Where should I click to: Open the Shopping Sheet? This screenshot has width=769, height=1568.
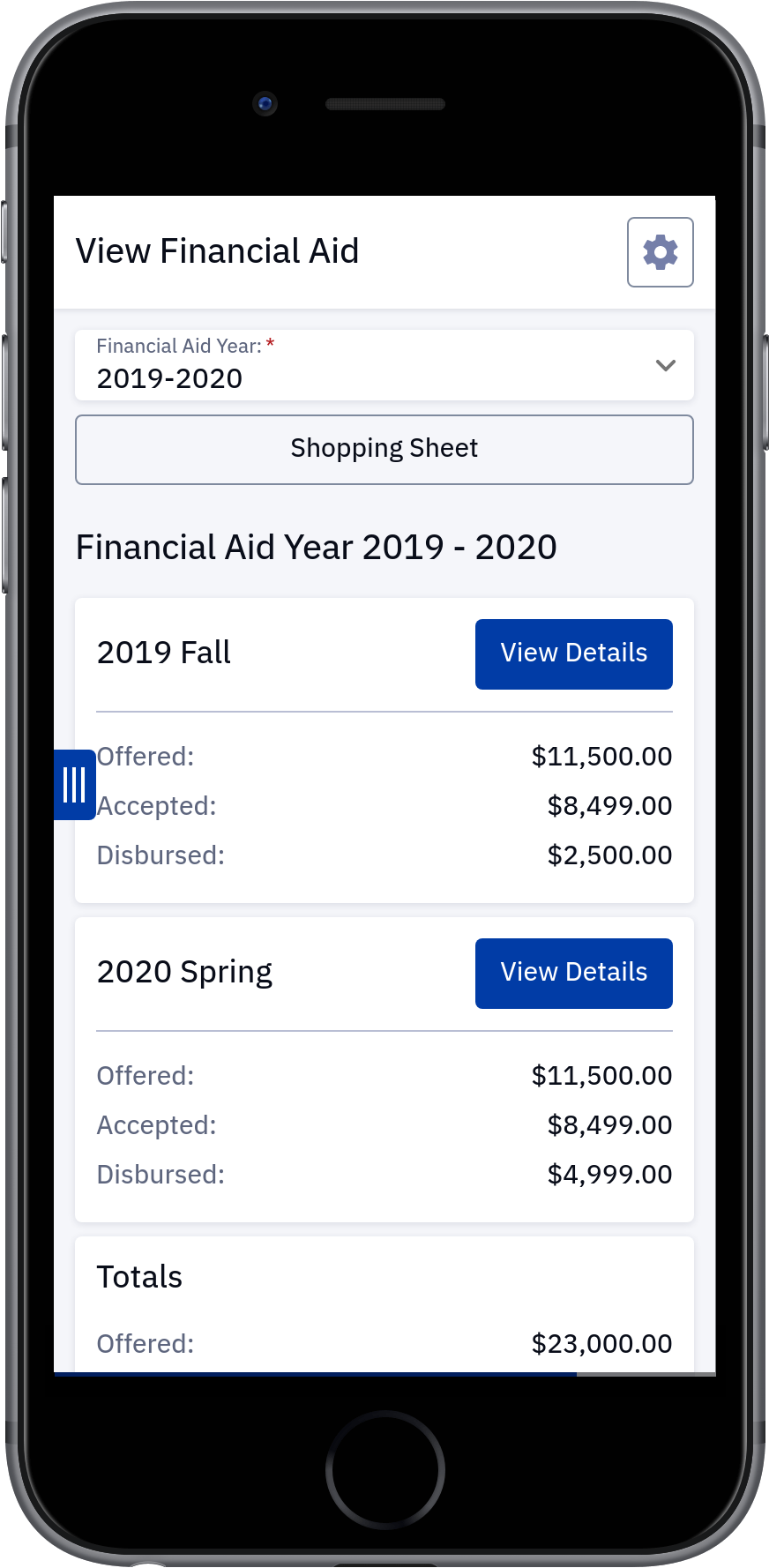384,450
